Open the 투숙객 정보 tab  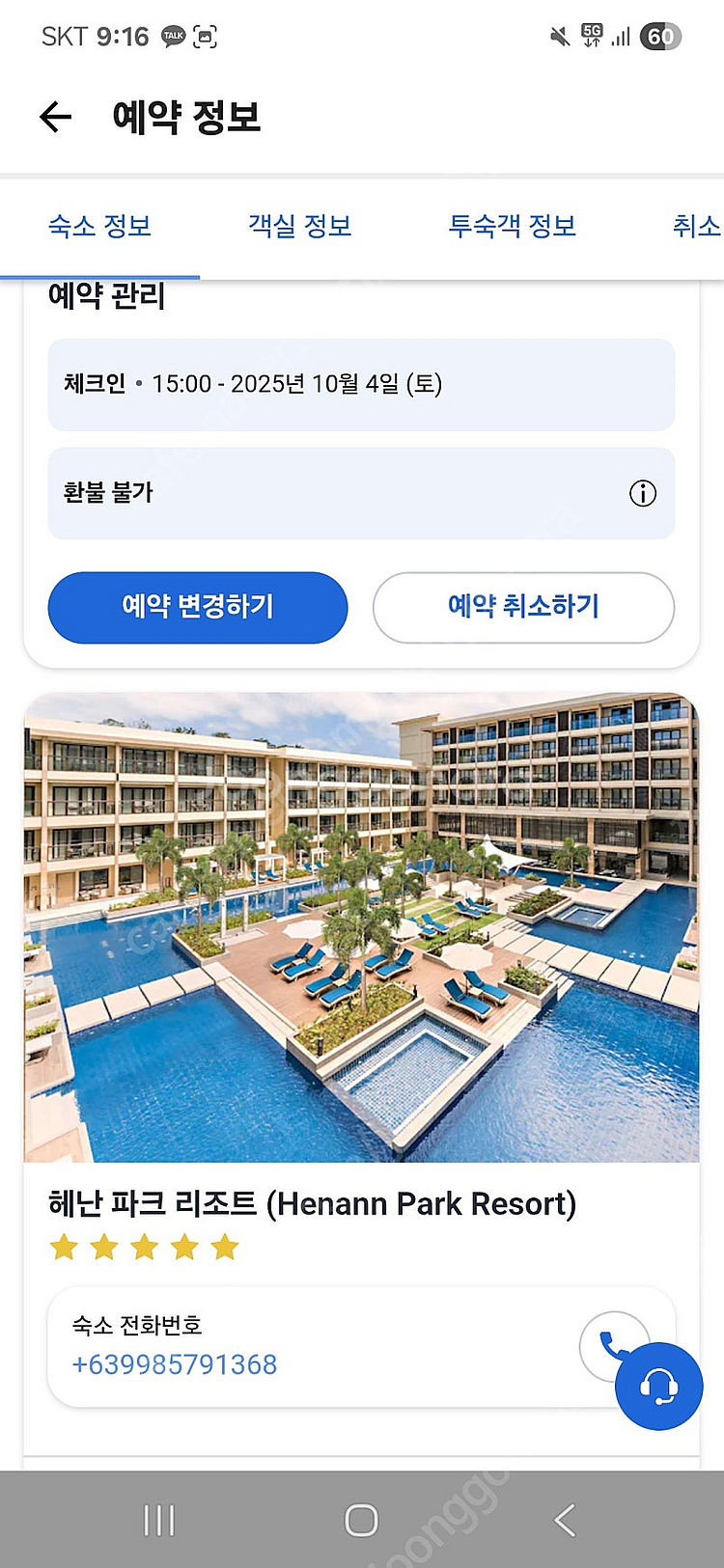coord(512,227)
